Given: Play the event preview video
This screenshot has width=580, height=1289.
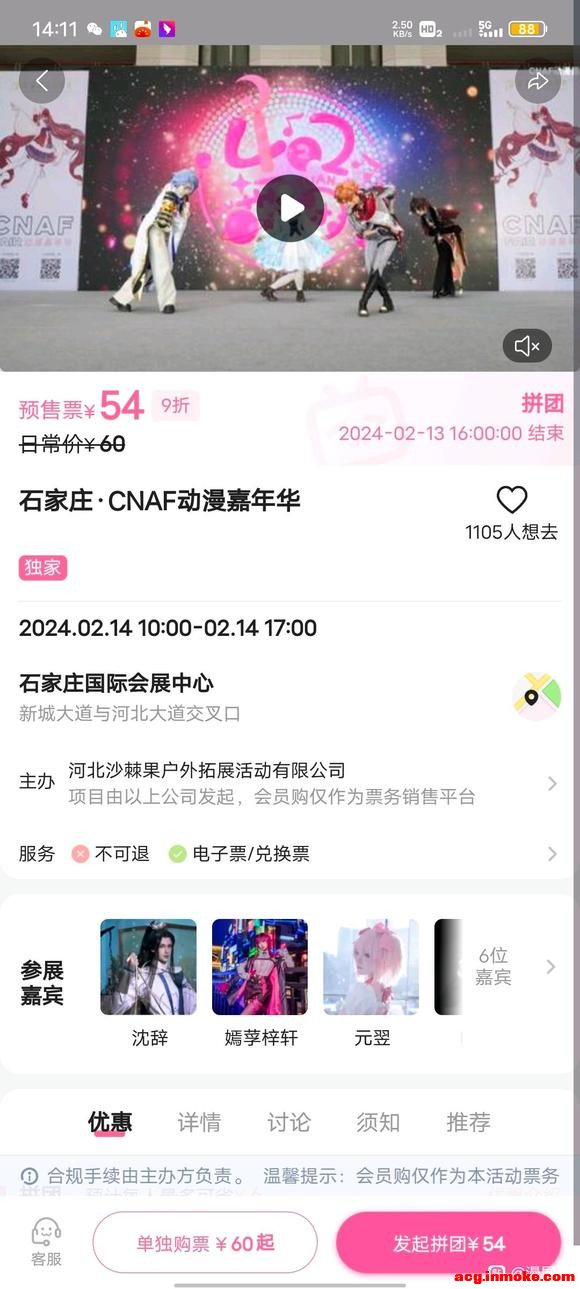Looking at the screenshot, I should (290, 208).
